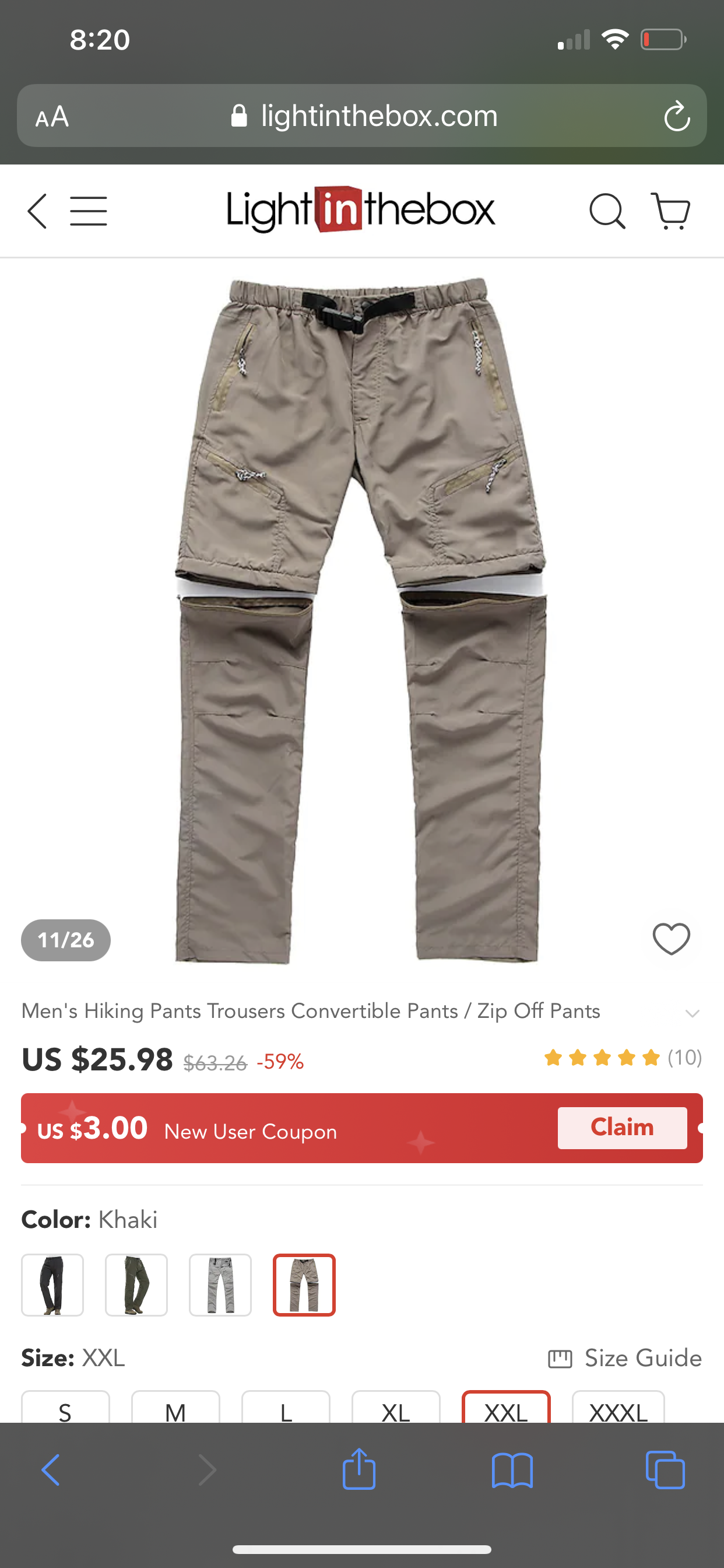Viewport: 724px width, 1568px height.
Task: Expand the product title details
Action: point(692,1013)
